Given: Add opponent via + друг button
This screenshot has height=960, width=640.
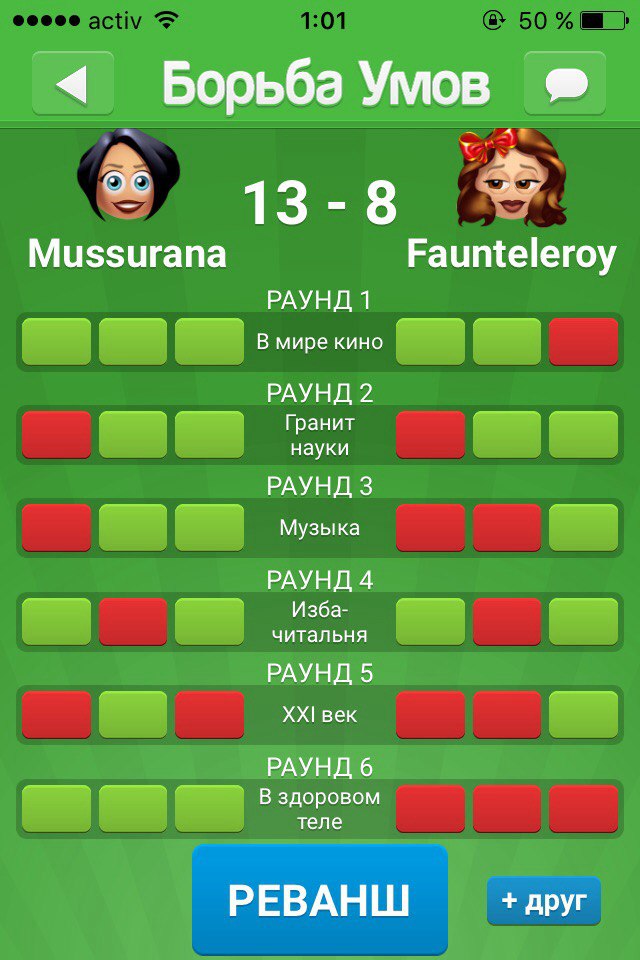Looking at the screenshot, I should 544,901.
